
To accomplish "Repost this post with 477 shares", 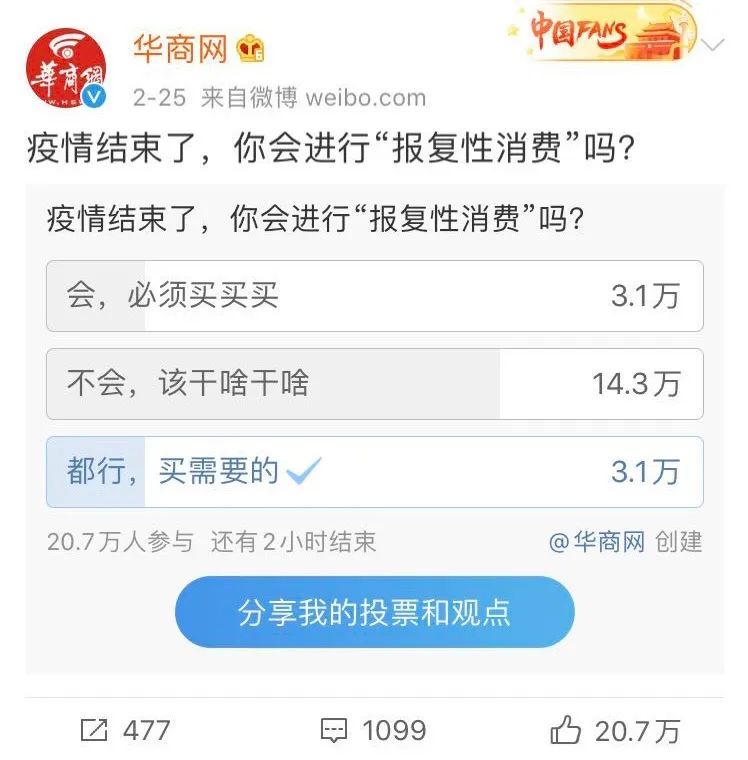I will click(125, 731).
